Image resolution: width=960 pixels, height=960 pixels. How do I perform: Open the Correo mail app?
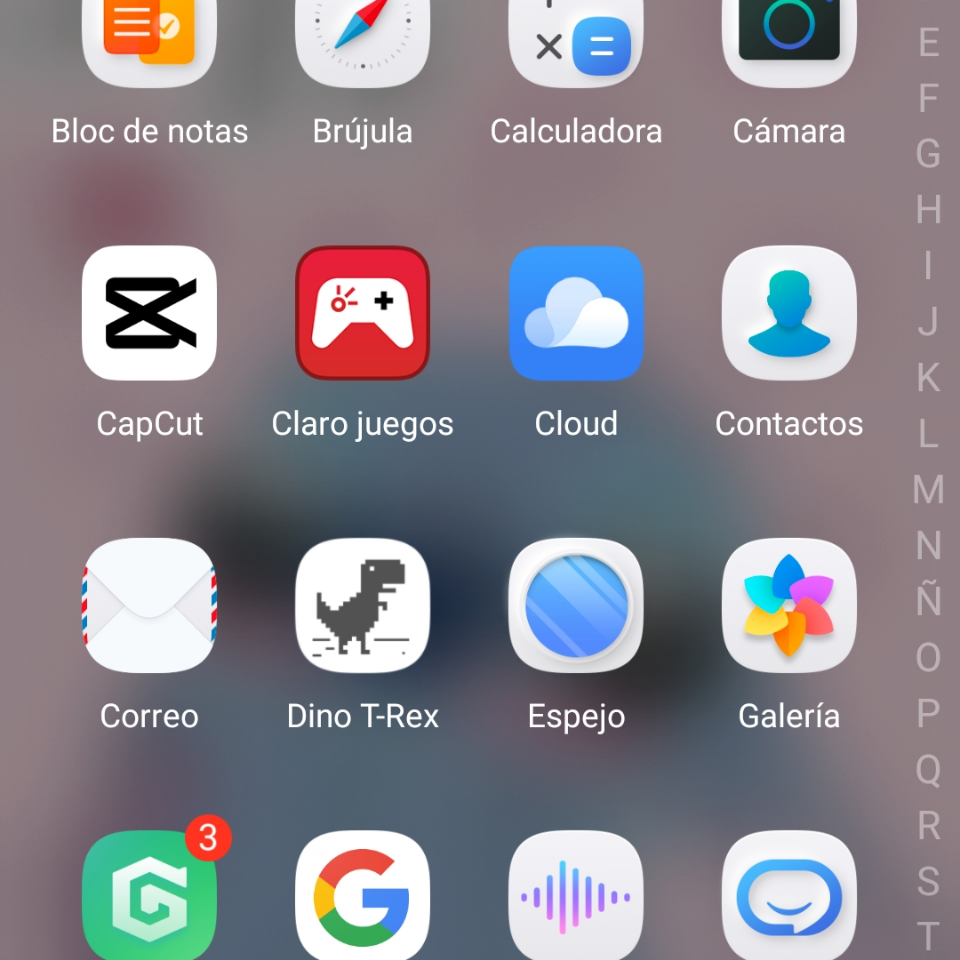pos(149,605)
